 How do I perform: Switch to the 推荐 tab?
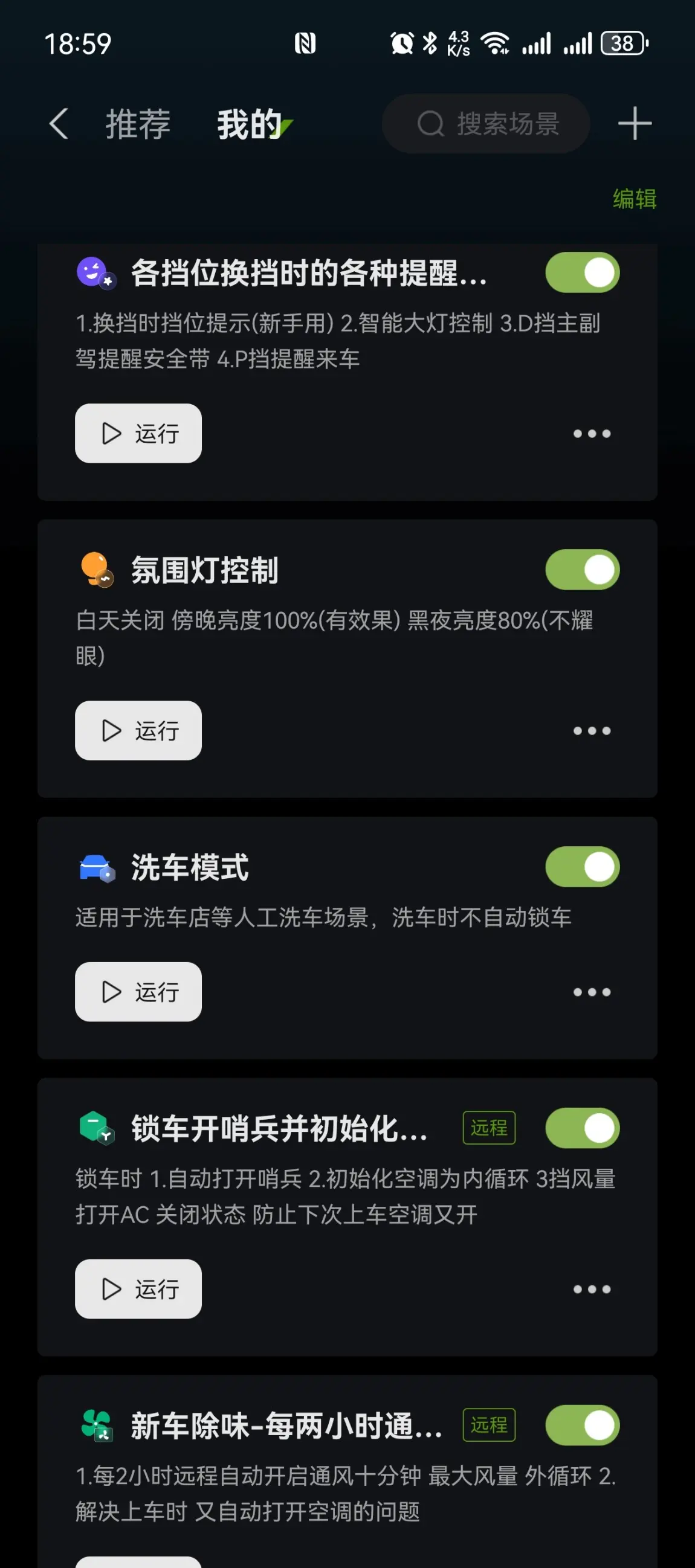pyautogui.click(x=138, y=124)
